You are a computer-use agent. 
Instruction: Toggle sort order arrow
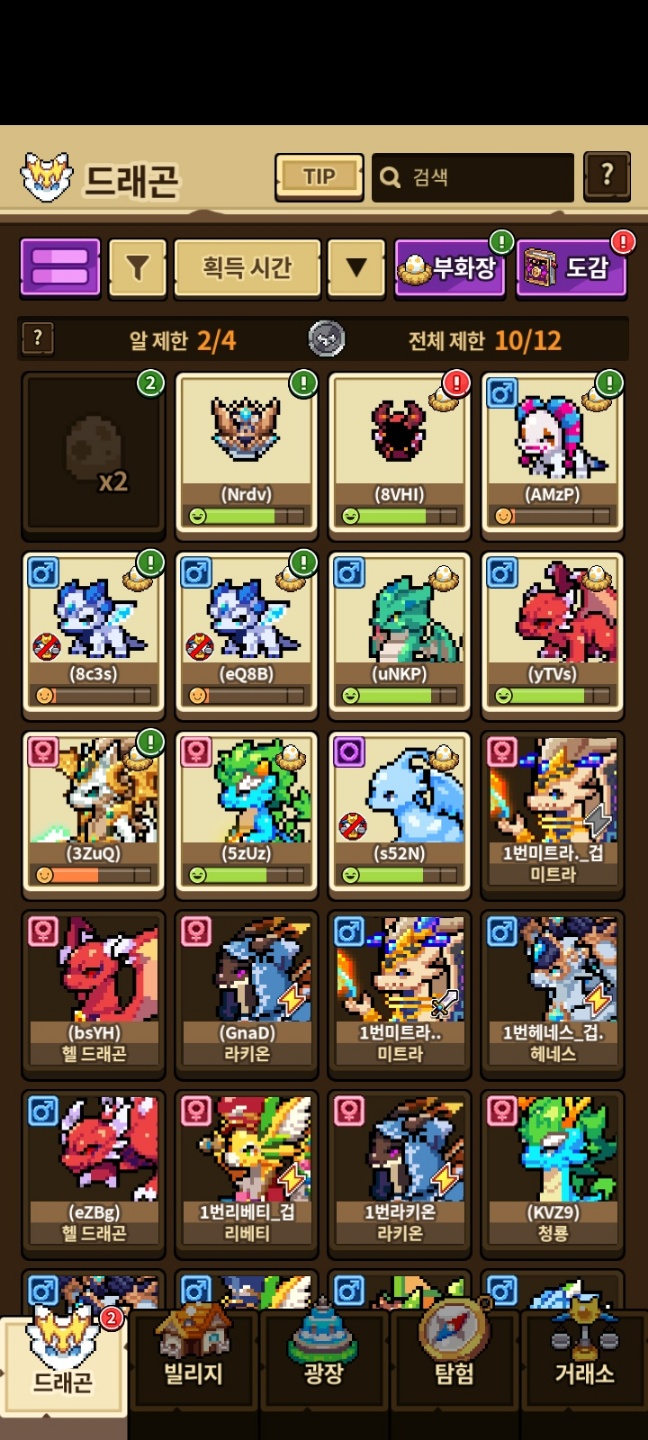(357, 267)
